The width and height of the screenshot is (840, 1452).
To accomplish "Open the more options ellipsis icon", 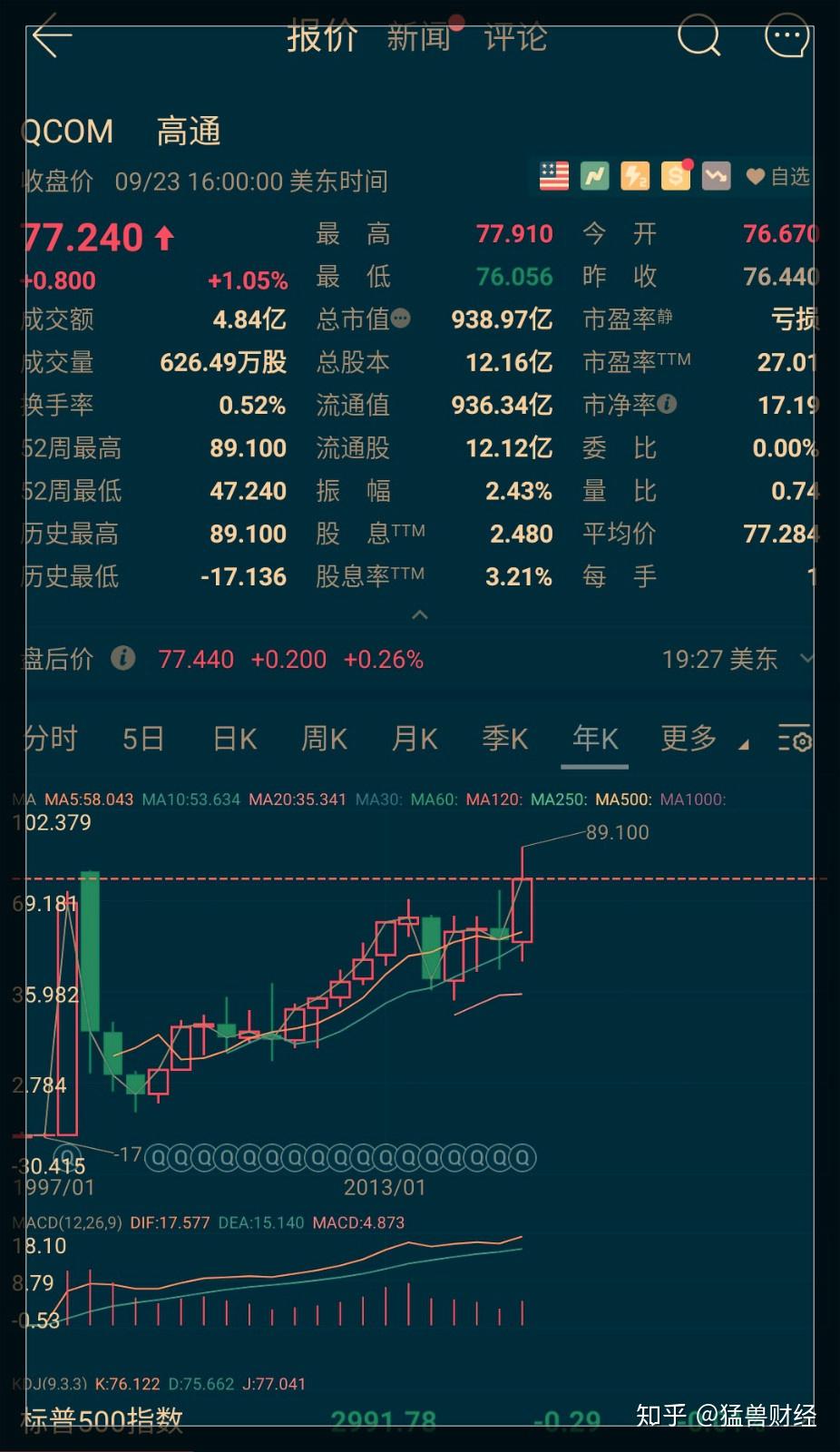I will pyautogui.click(x=786, y=36).
